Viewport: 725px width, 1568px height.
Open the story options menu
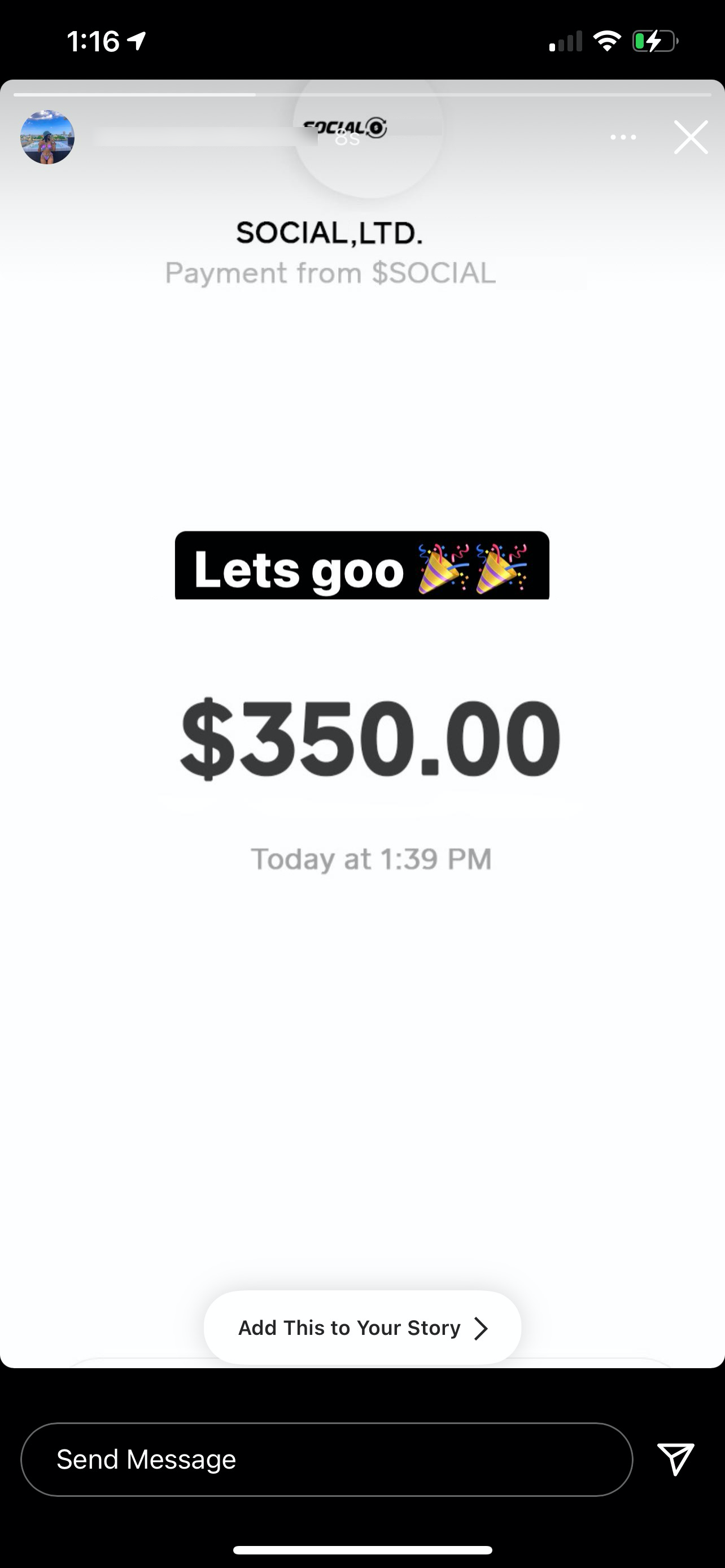click(x=623, y=138)
